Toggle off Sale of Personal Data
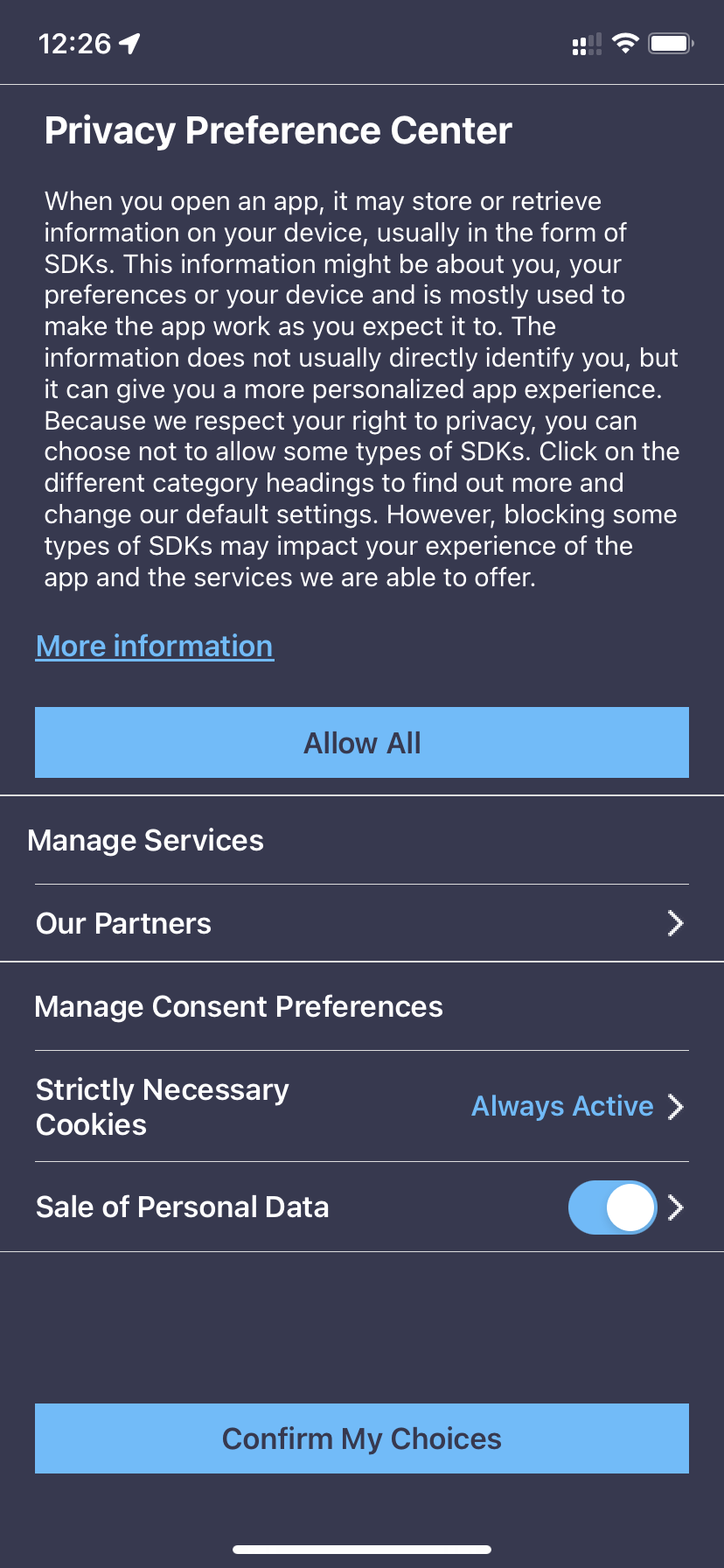Viewport: 724px width, 1568px height. click(x=612, y=1207)
